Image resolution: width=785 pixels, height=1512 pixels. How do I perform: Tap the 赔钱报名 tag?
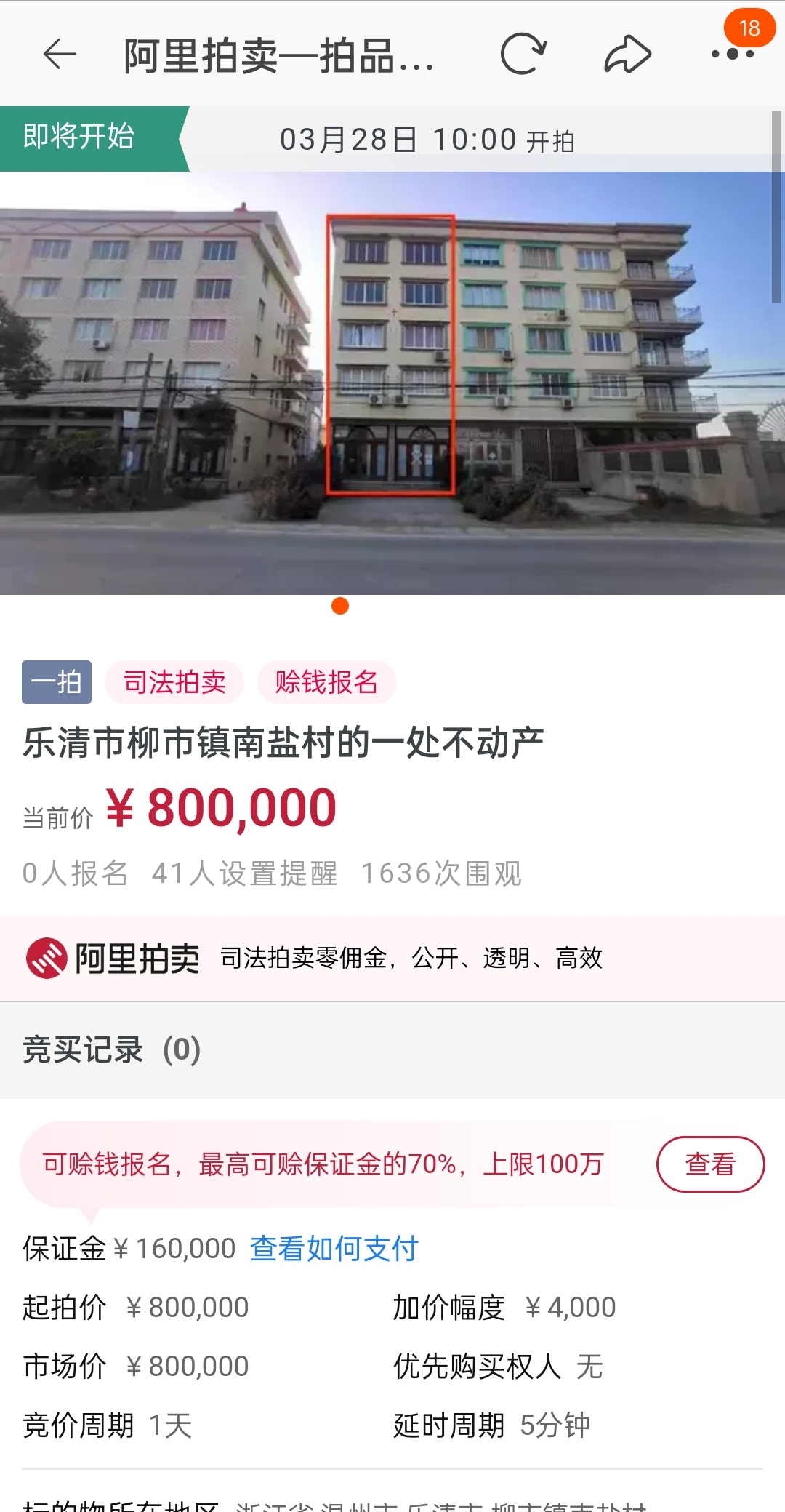coord(326,682)
